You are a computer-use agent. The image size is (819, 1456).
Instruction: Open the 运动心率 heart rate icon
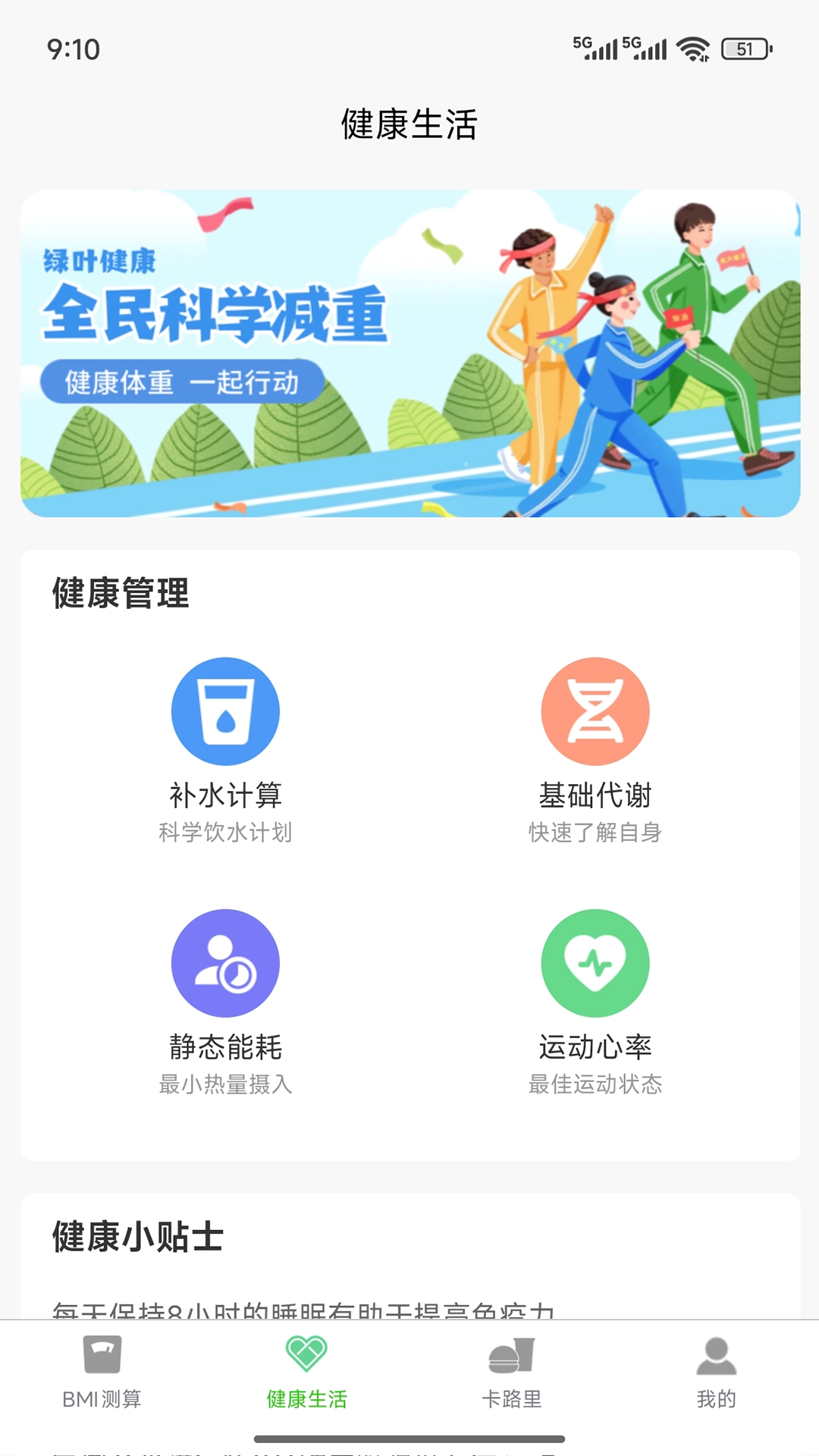595,962
